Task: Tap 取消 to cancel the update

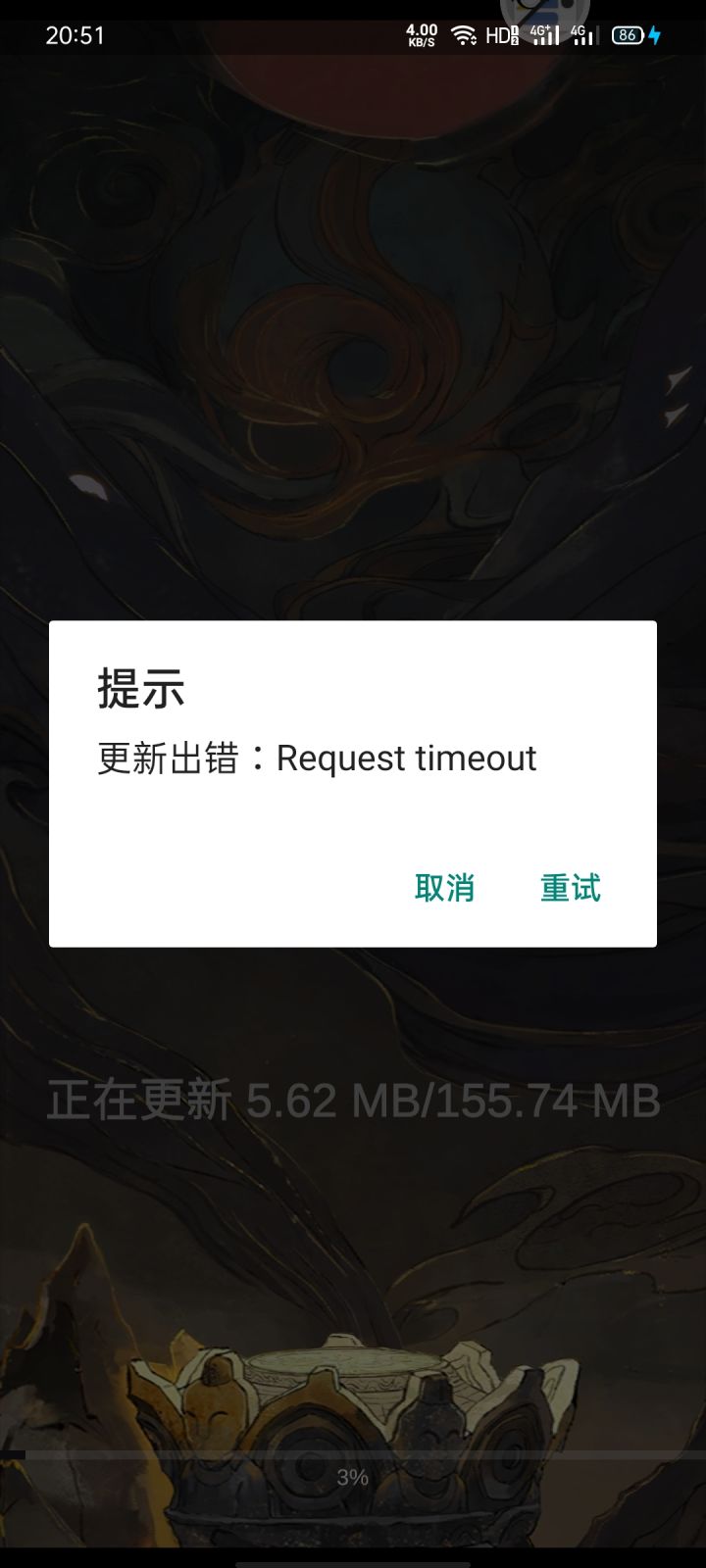Action: coord(445,887)
